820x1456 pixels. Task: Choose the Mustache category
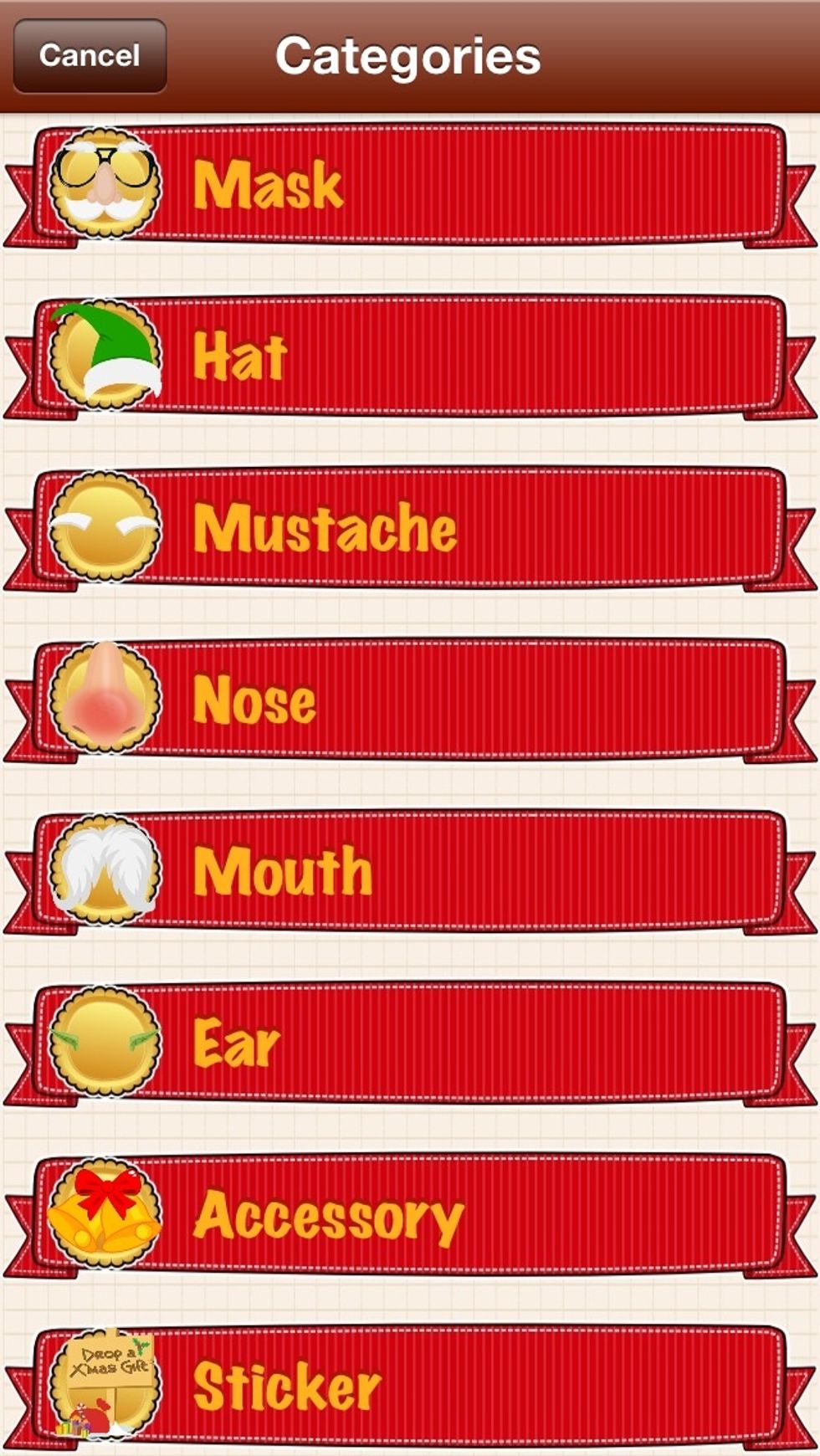pyautogui.click(x=410, y=528)
